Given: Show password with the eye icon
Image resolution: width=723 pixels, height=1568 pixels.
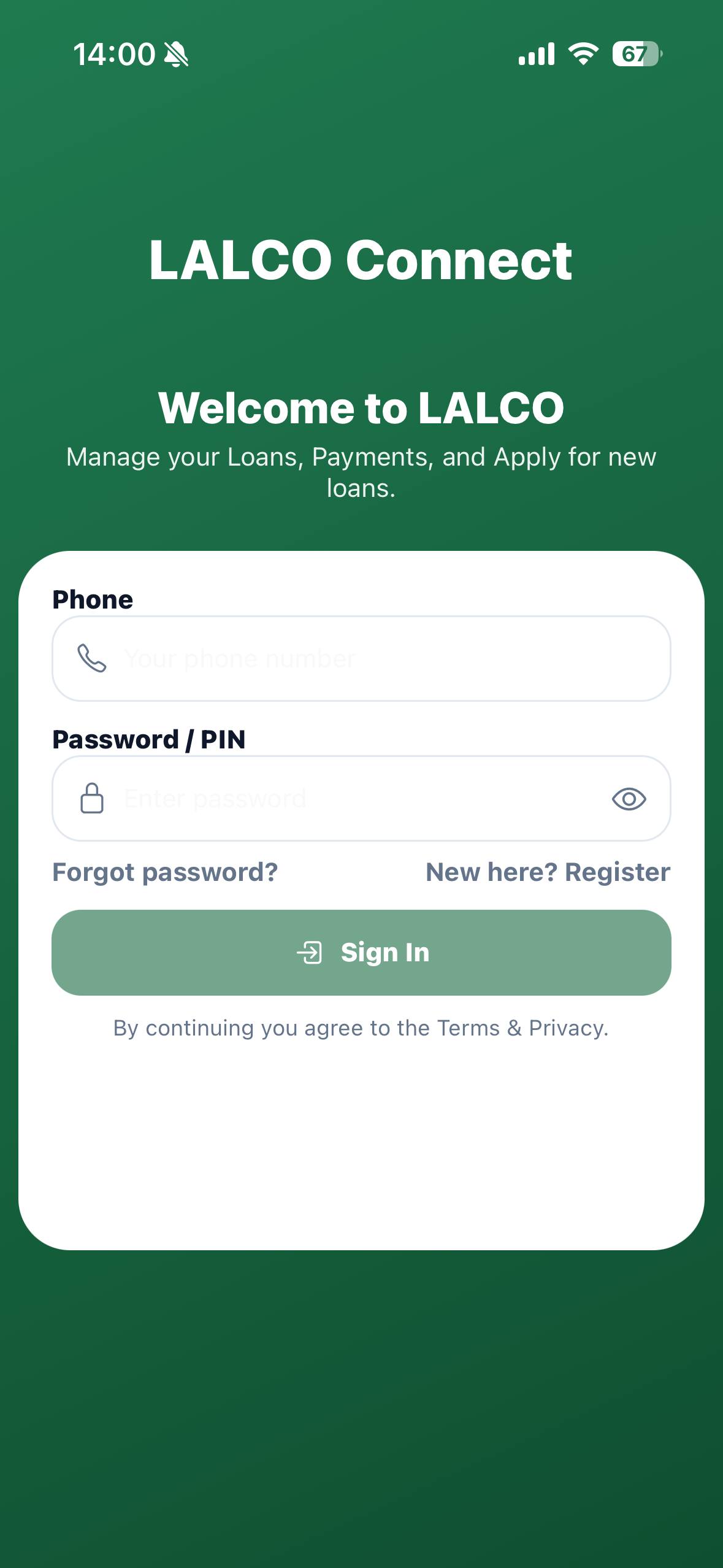Looking at the screenshot, I should pos(629,799).
